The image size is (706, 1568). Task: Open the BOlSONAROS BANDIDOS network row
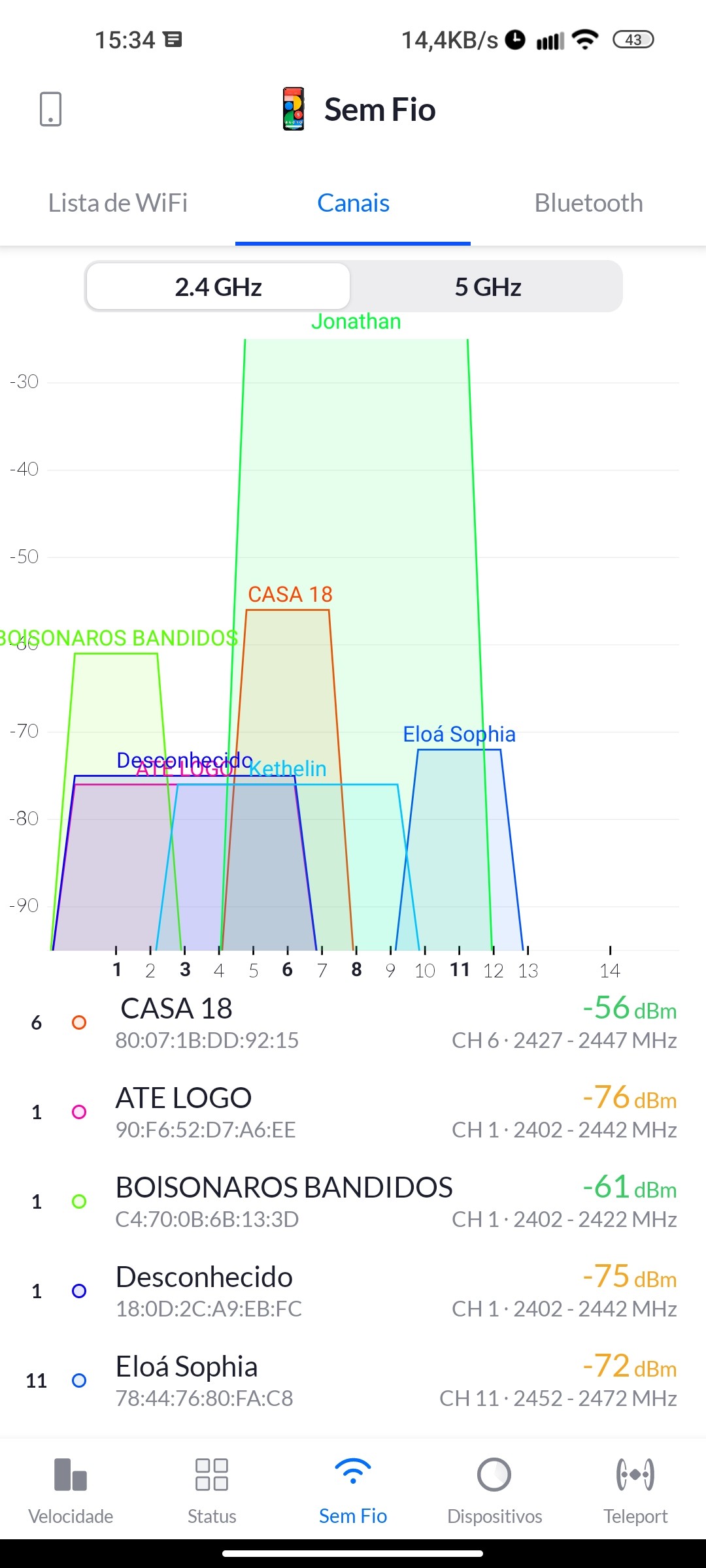tap(353, 1201)
